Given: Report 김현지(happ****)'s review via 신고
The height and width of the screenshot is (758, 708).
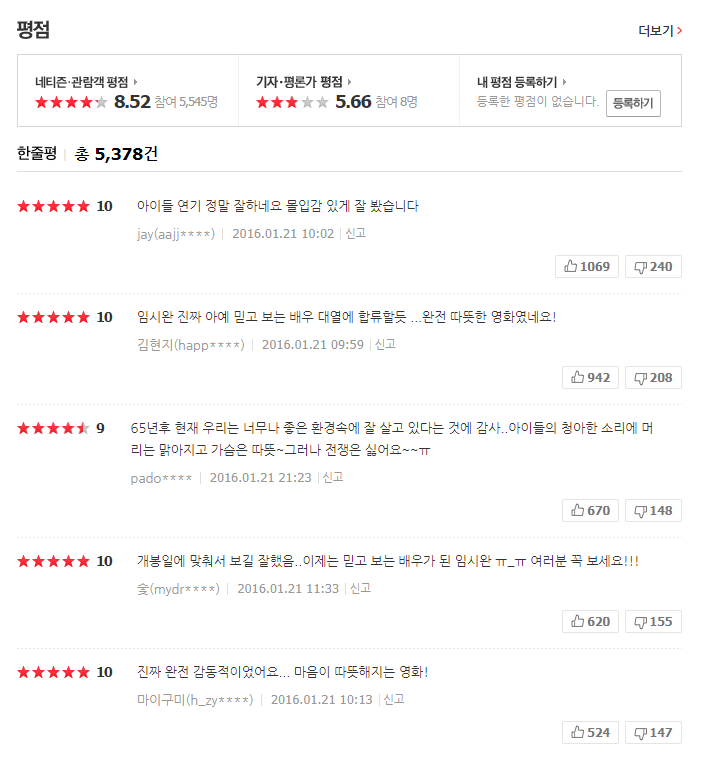Looking at the screenshot, I should [x=385, y=344].
